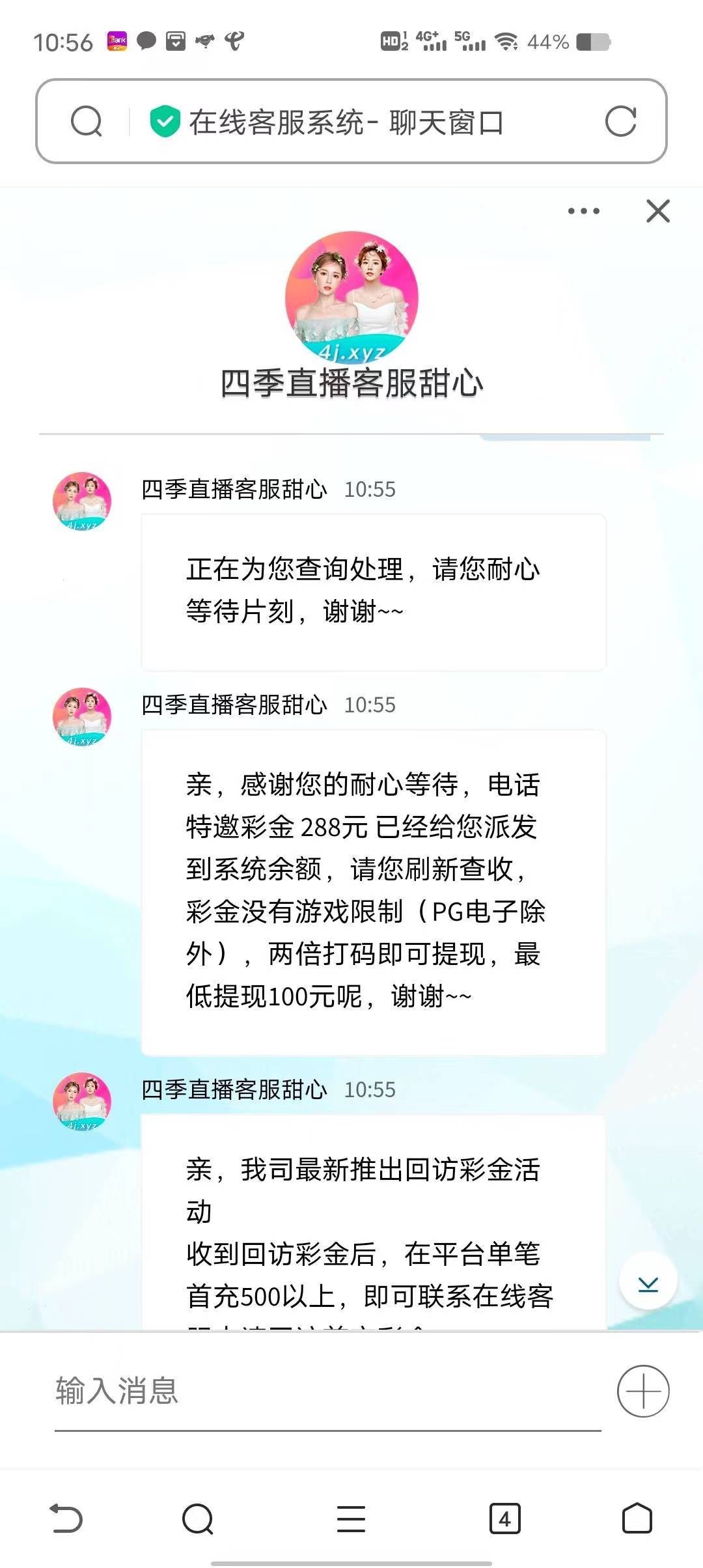
Task: Tap the search icon in the address bar
Action: click(87, 121)
